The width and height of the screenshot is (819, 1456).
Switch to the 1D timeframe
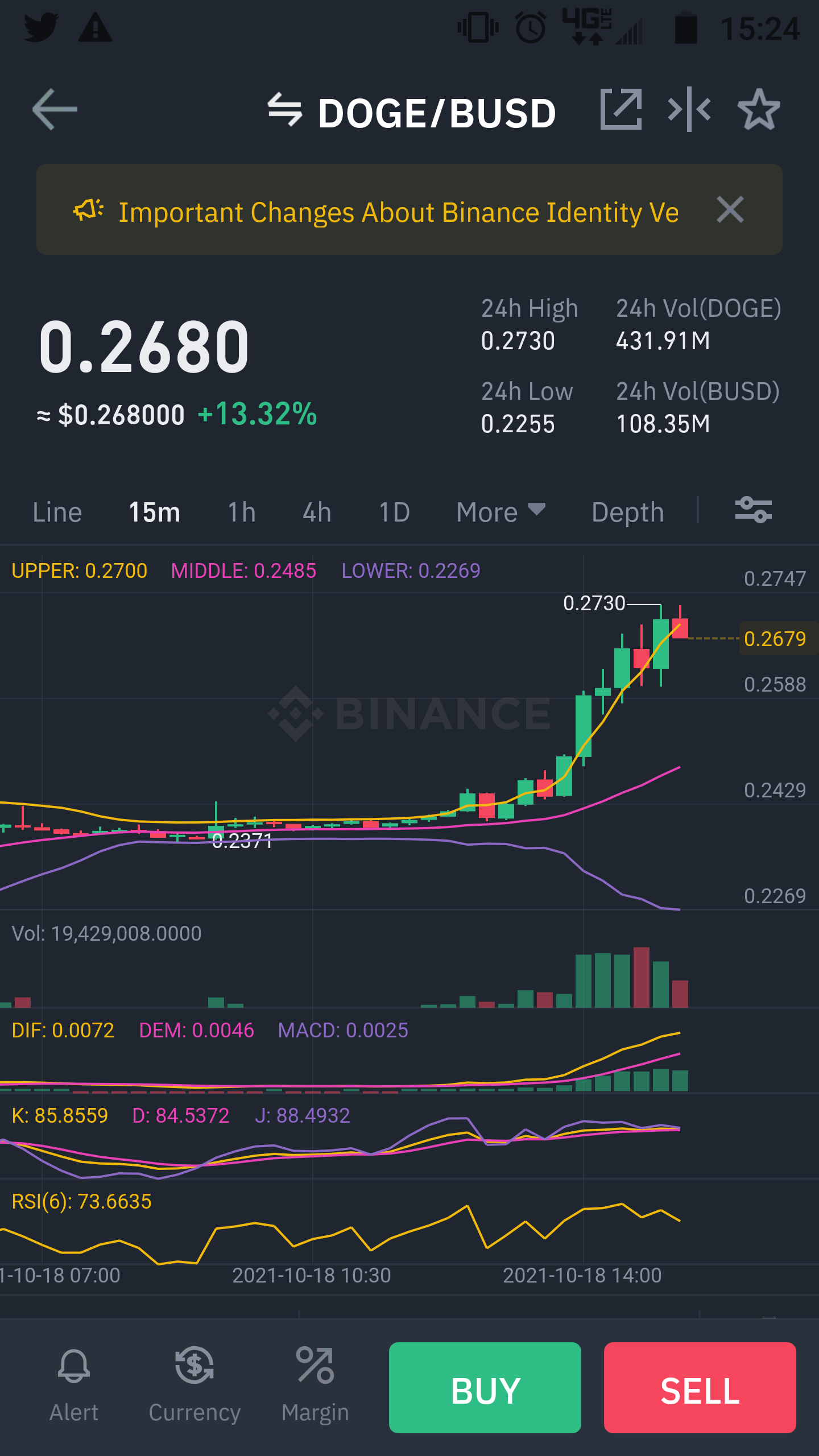point(394,512)
